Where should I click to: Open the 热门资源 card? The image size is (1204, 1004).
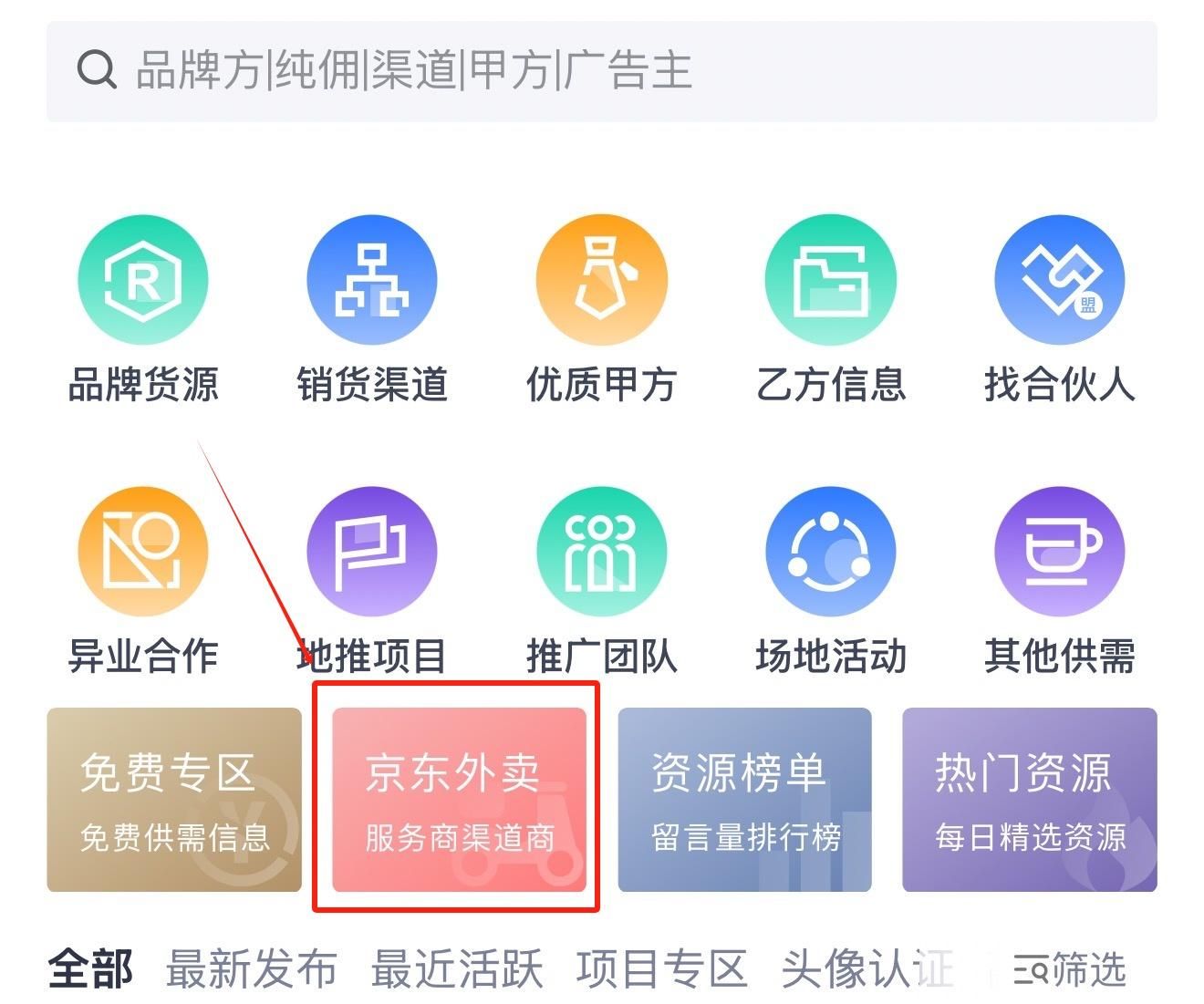point(1029,800)
